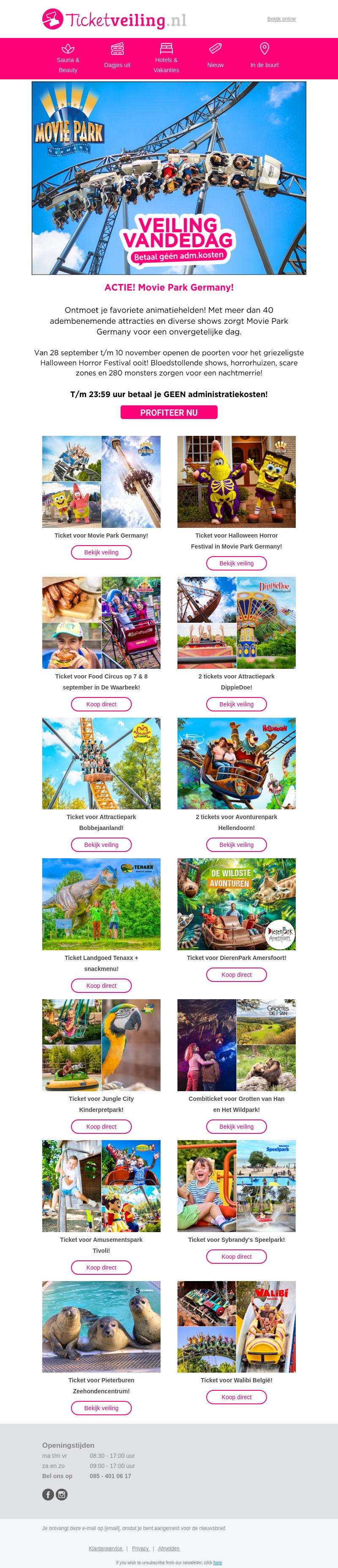View auction for Halloween Horror Festival ticket
This screenshot has width=338, height=1568.
pos(236,563)
